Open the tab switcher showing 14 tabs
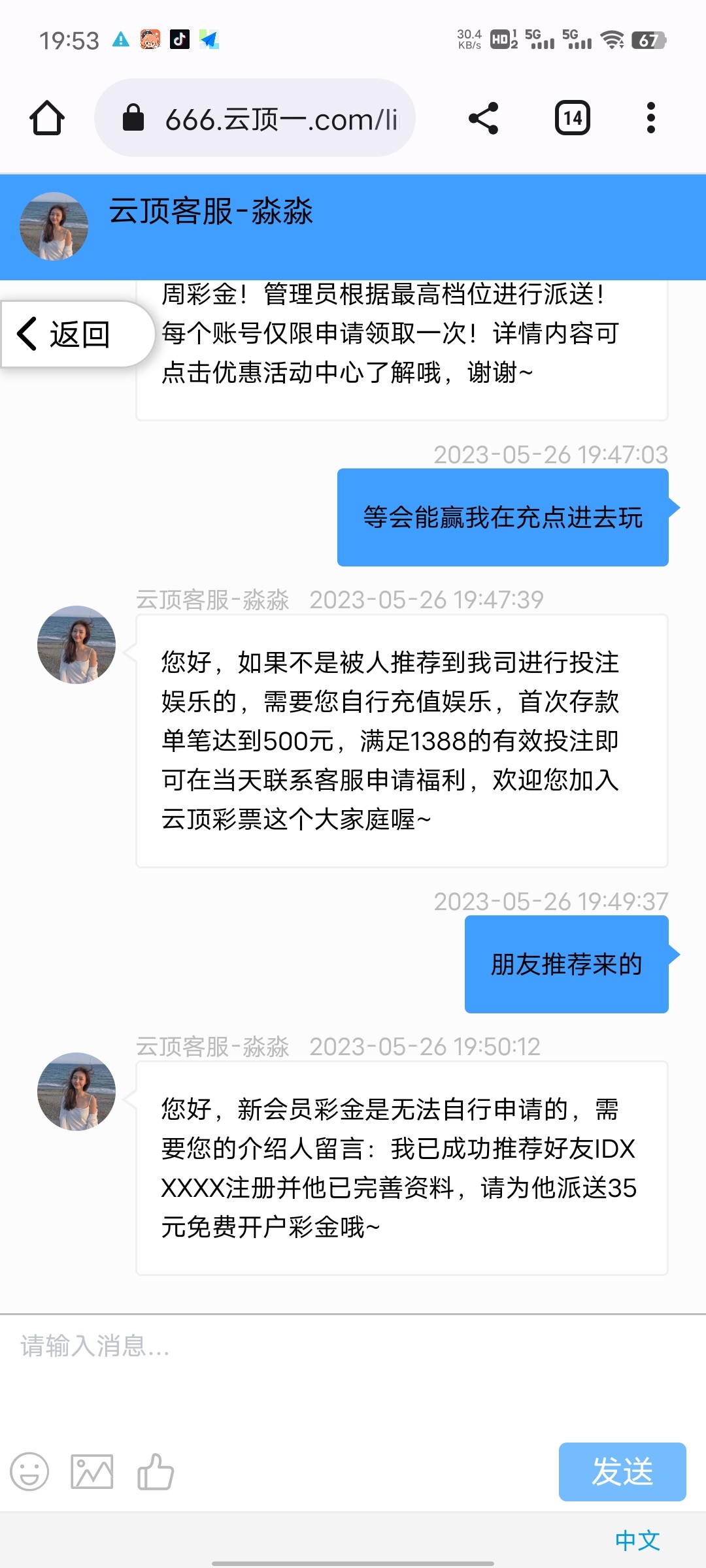 [x=571, y=118]
